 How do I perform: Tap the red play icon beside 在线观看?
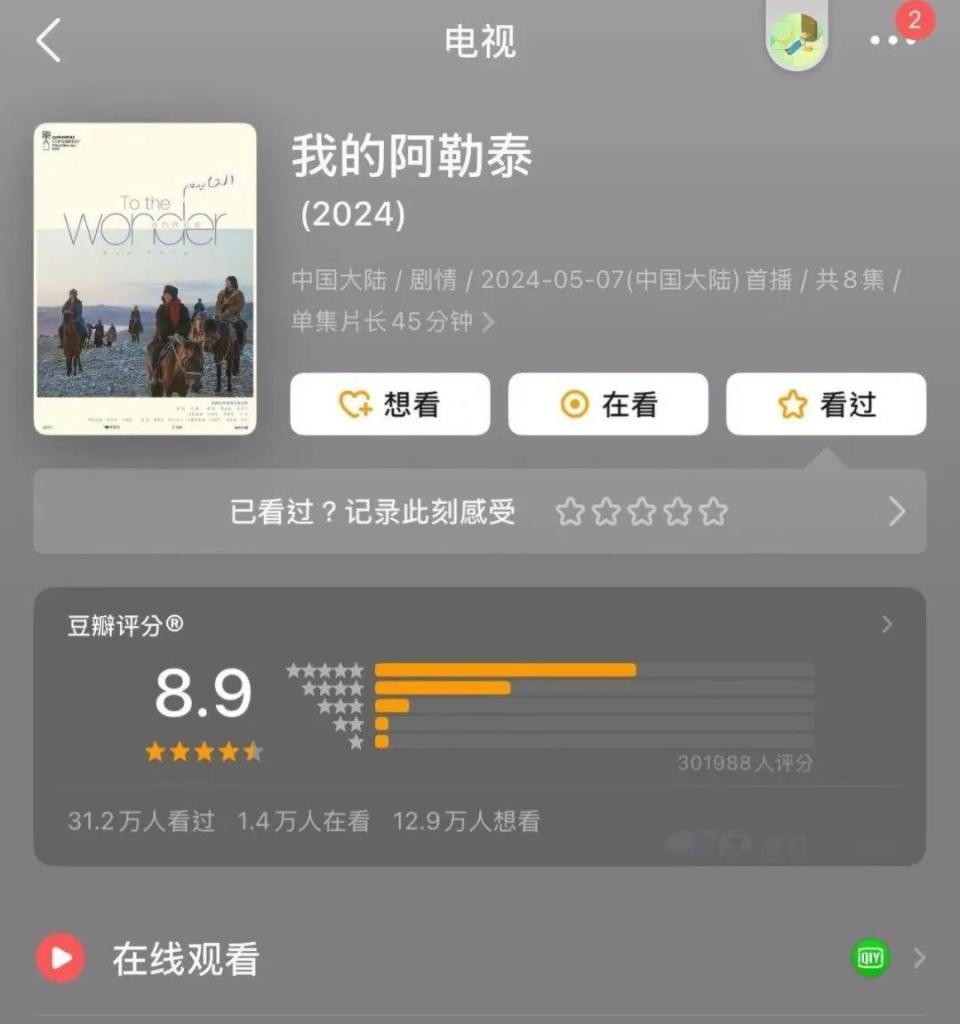coord(60,958)
